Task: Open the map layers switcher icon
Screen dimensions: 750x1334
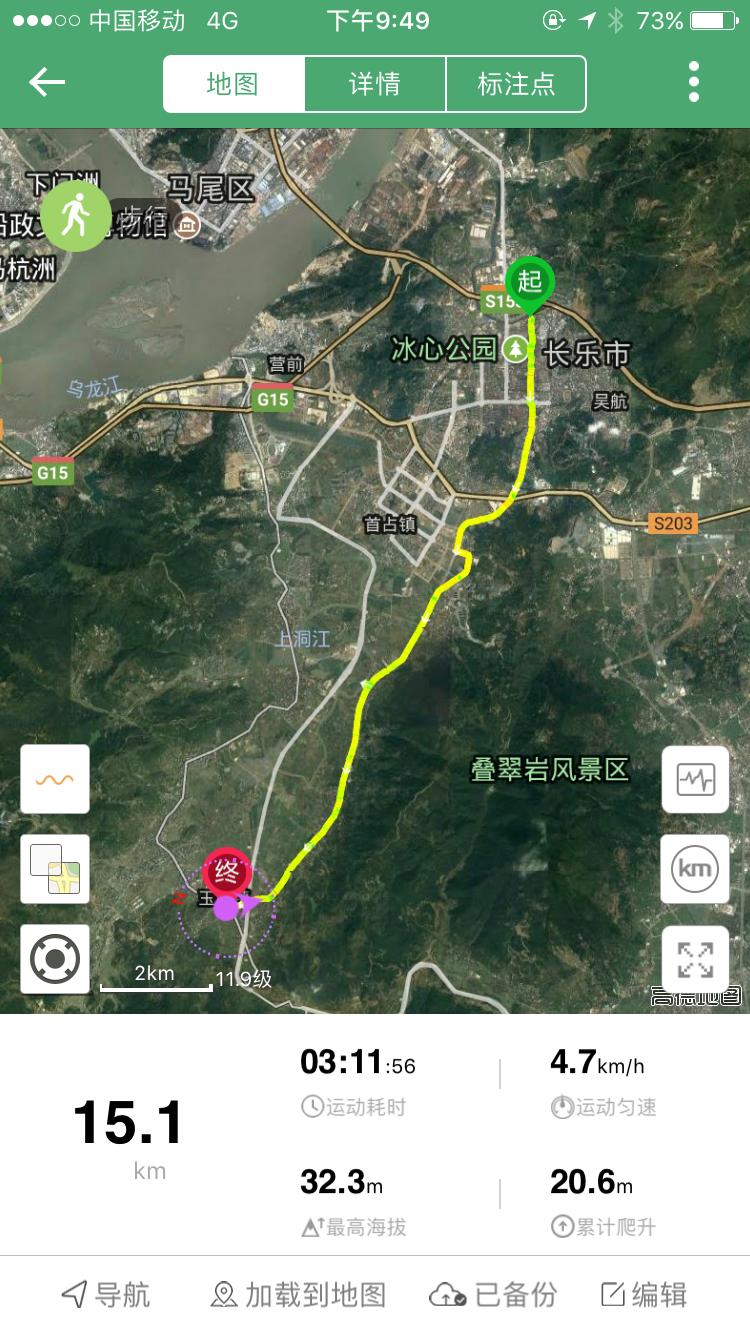Action: point(54,868)
